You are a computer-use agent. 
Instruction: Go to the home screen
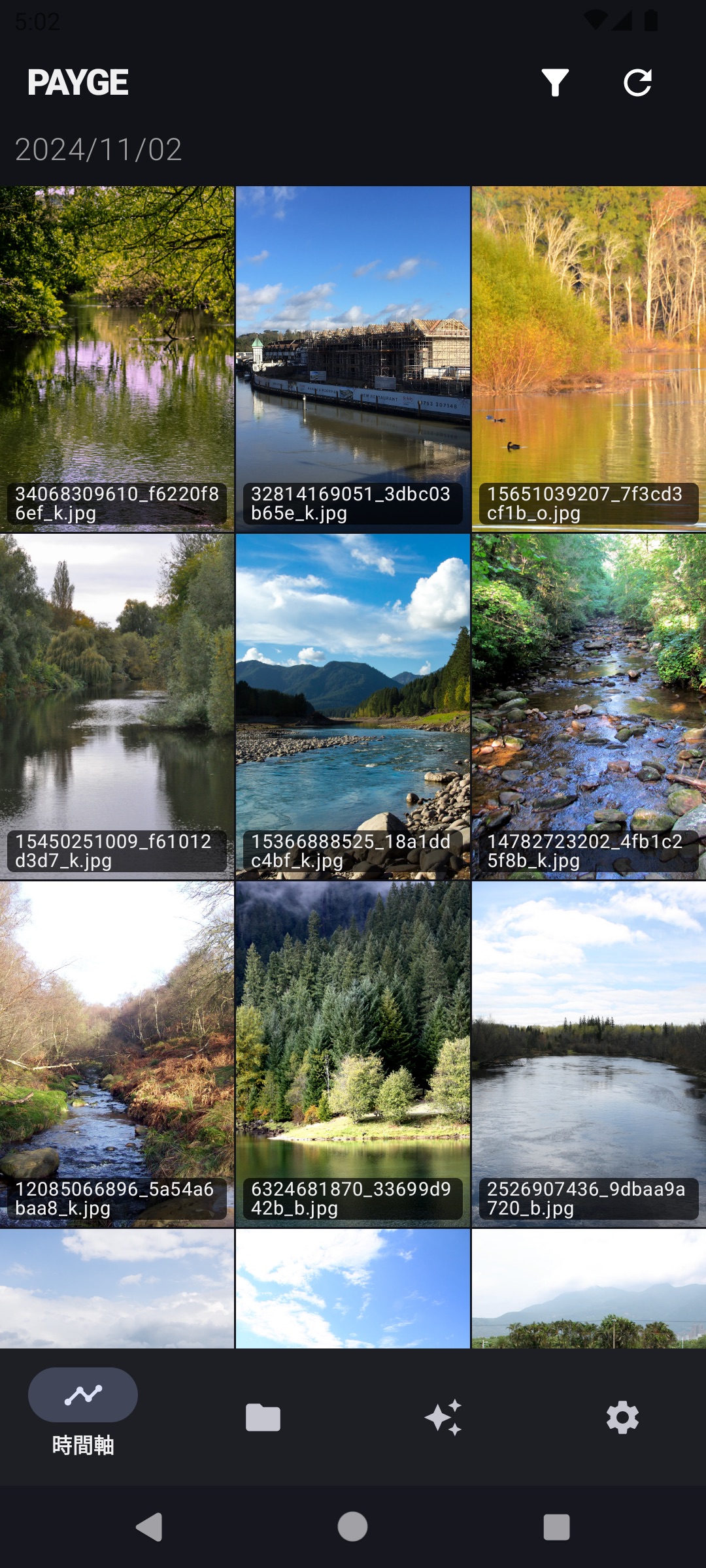click(x=352, y=1527)
